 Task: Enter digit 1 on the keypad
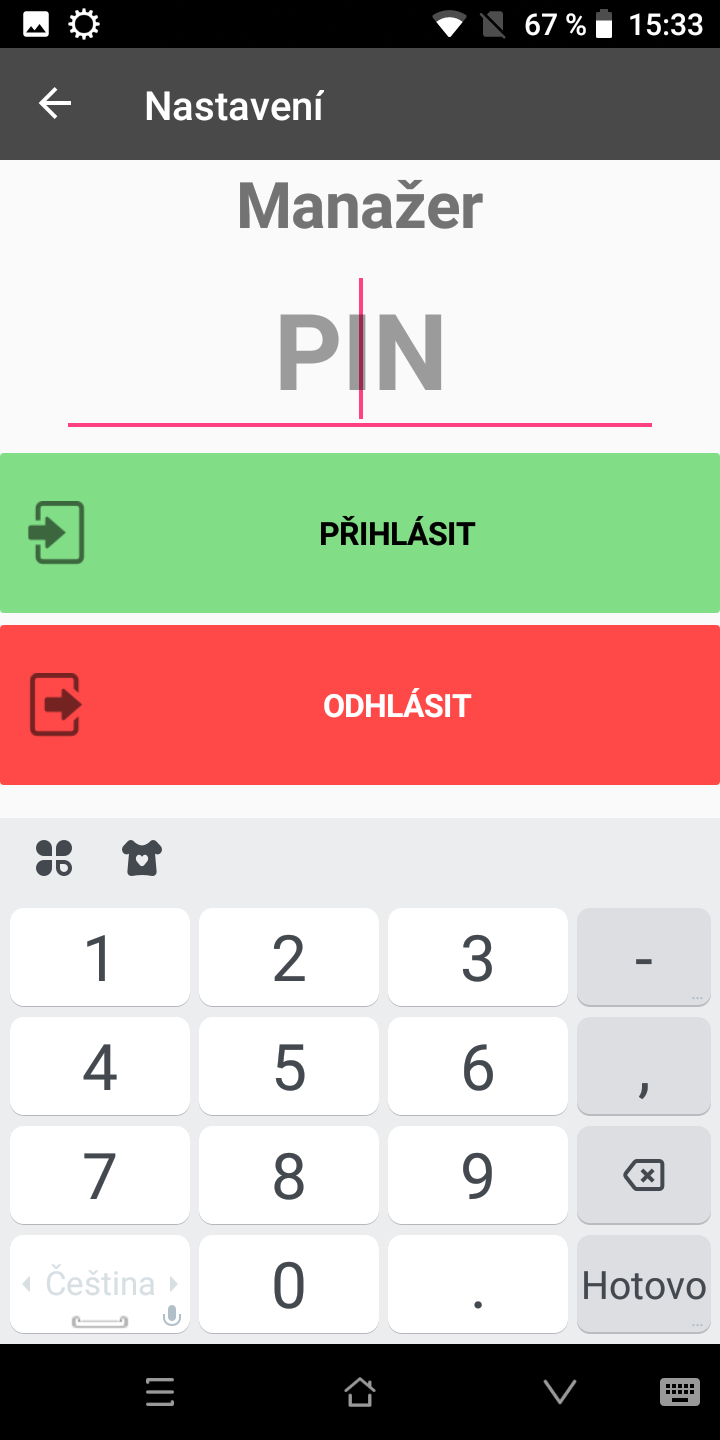100,957
